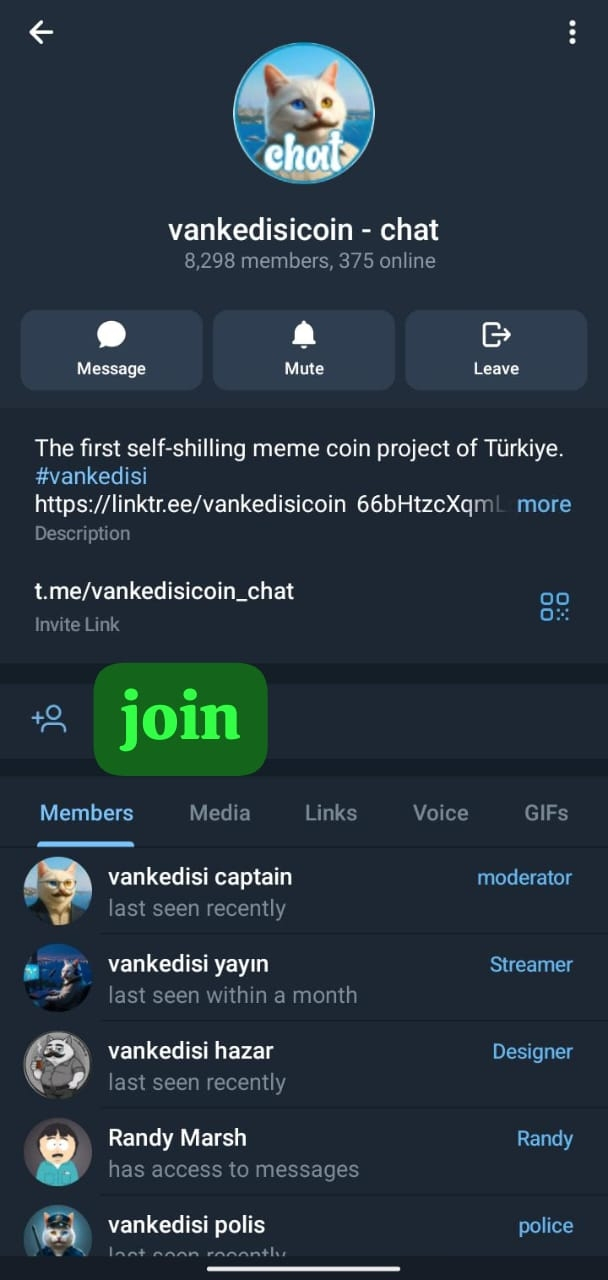Open vankedisi yayın's profile

pos(188,978)
